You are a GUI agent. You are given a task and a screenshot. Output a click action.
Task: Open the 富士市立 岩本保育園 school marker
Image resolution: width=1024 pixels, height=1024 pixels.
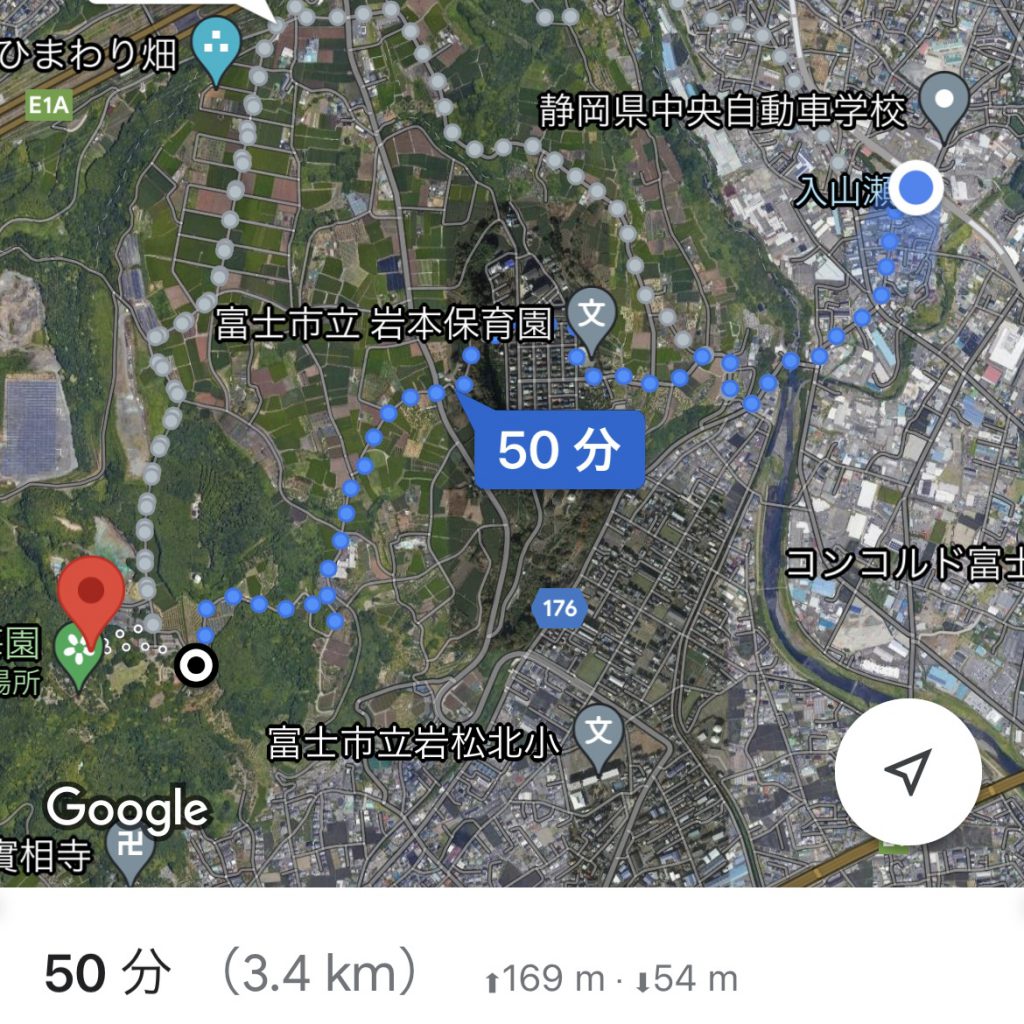(592, 318)
